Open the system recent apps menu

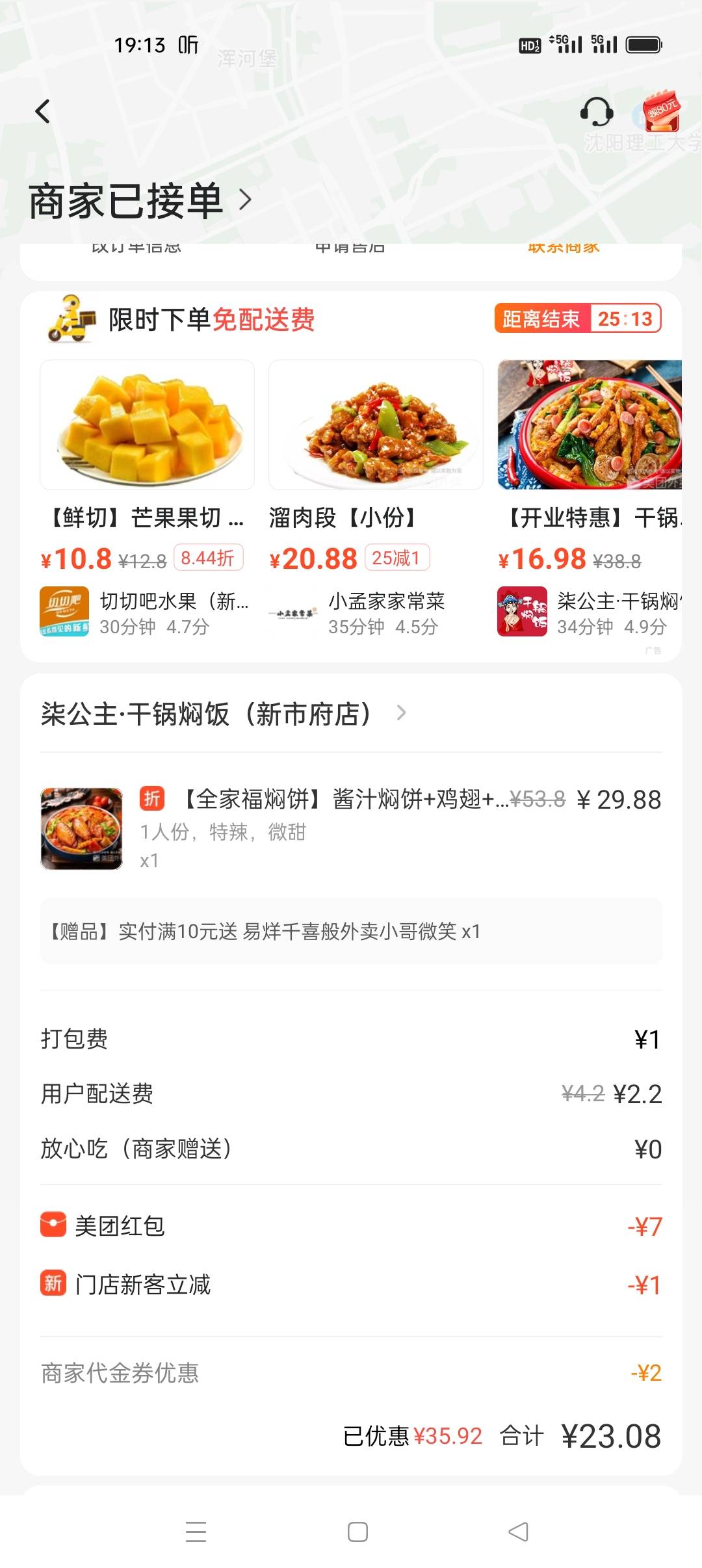pyautogui.click(x=196, y=1532)
